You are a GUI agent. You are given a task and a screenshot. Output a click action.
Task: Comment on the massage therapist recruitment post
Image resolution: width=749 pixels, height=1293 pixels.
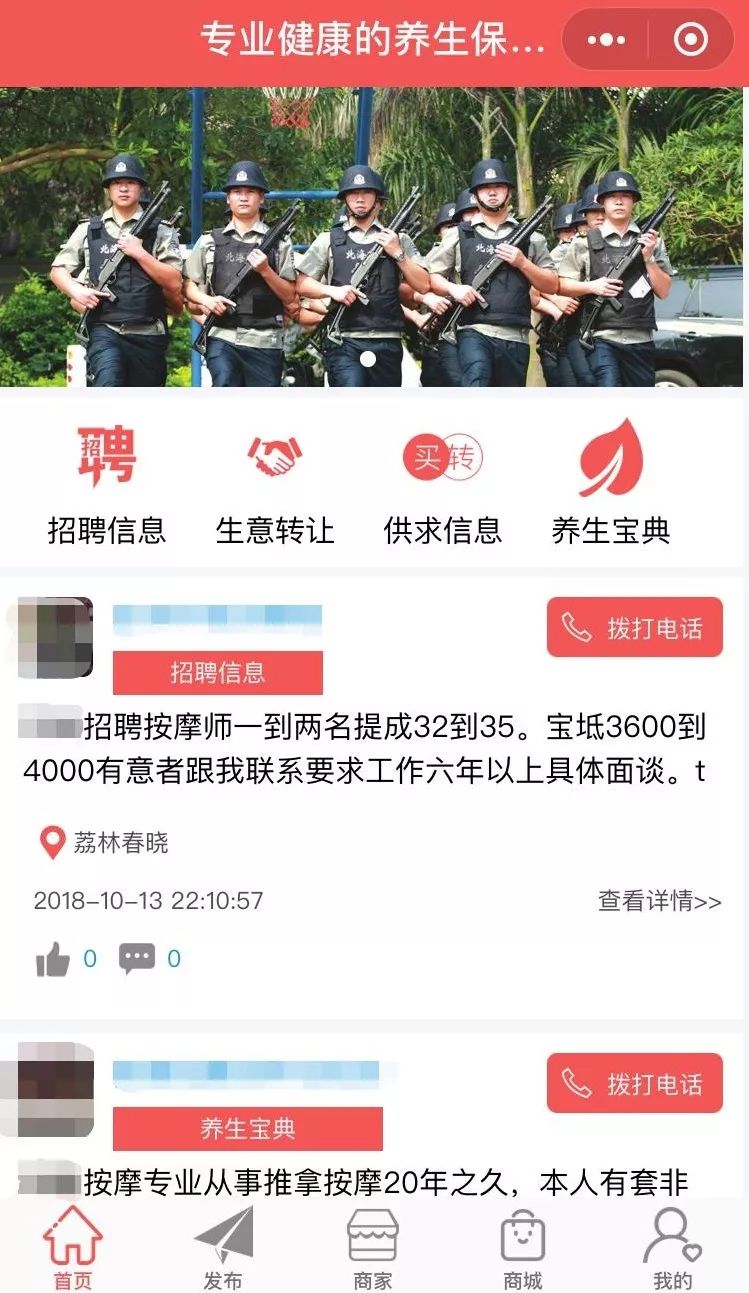[x=138, y=959]
